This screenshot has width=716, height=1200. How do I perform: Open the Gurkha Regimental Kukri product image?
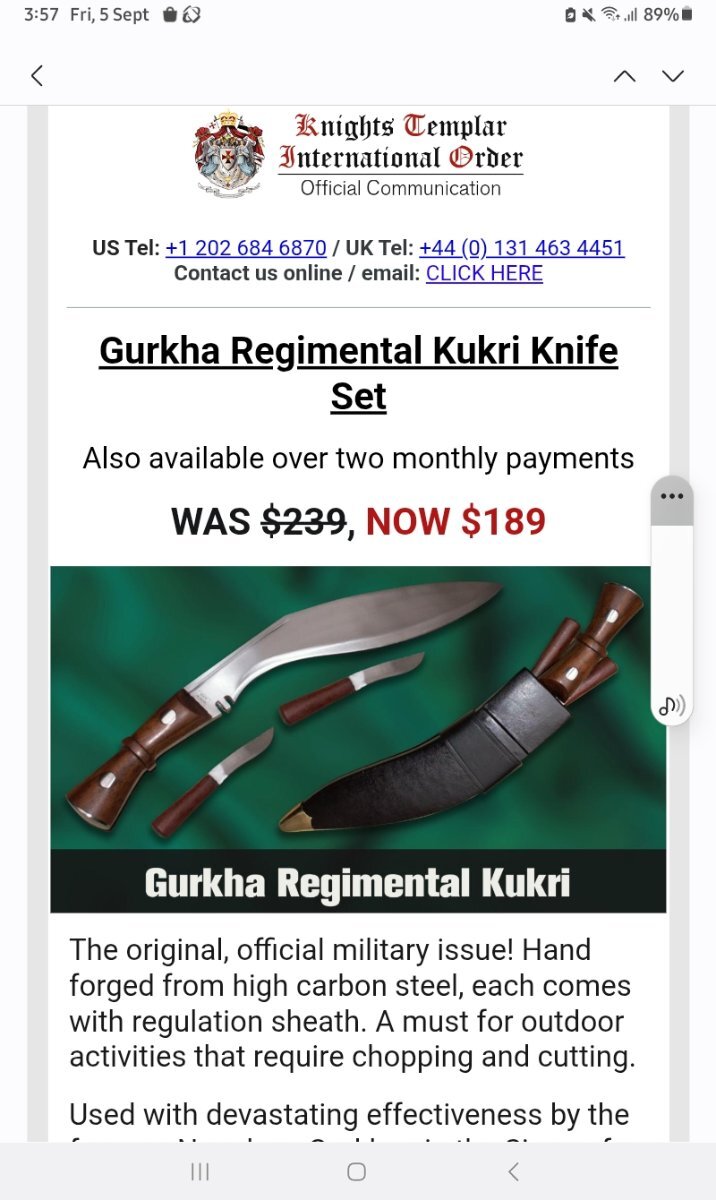358,739
